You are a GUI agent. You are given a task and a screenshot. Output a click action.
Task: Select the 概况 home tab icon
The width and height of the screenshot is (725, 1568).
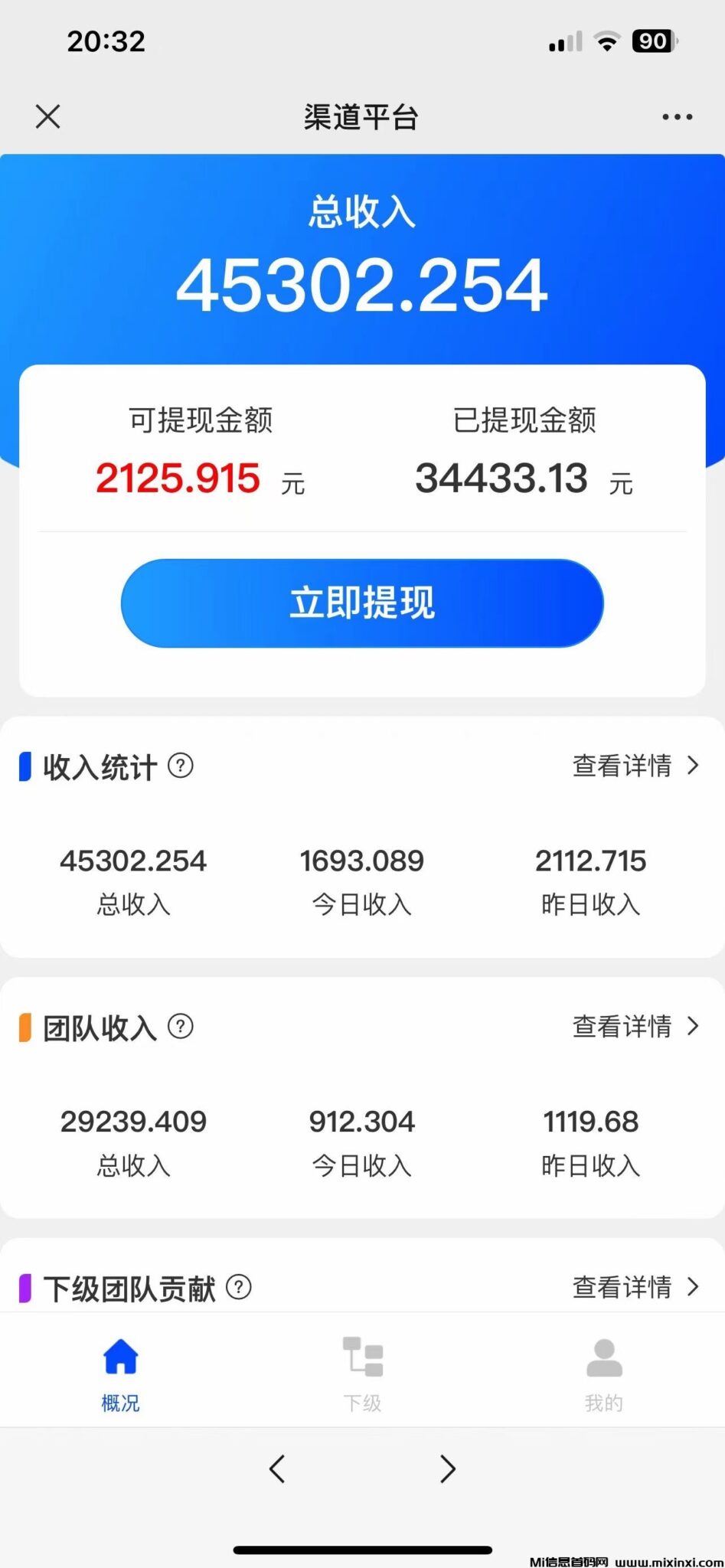click(x=119, y=1355)
